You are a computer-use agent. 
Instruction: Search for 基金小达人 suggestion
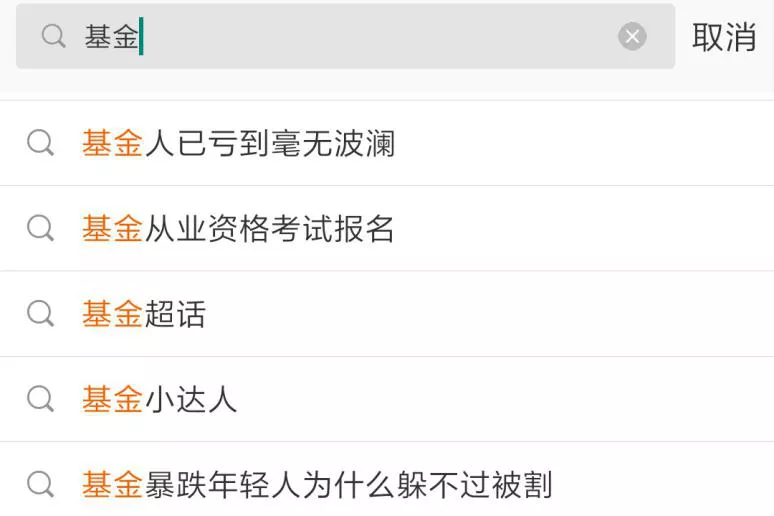[160, 400]
